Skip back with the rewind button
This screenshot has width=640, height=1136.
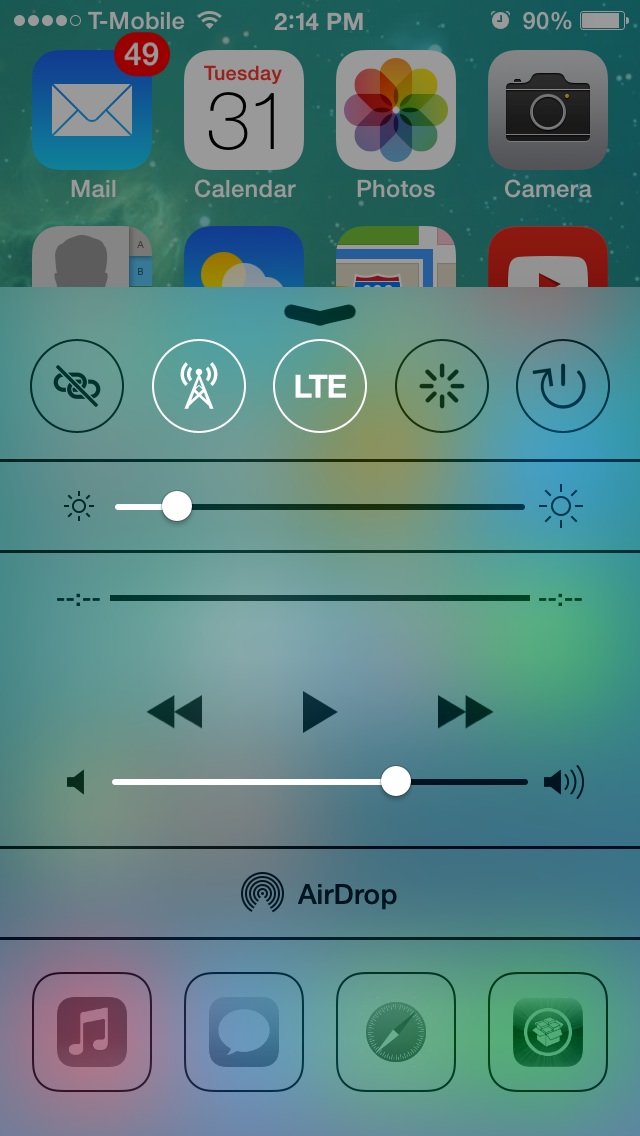pyautogui.click(x=175, y=711)
